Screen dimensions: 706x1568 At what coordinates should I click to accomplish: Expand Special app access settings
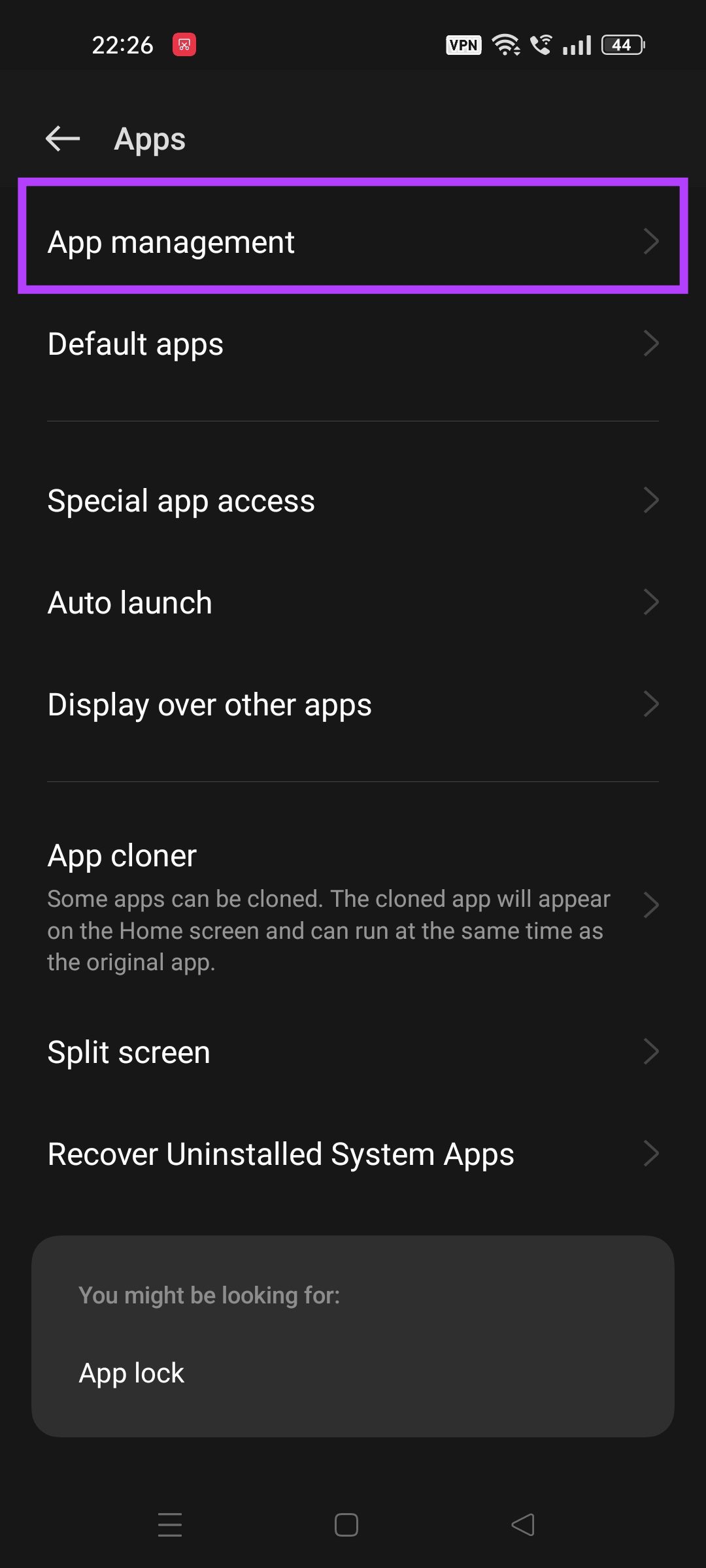point(353,500)
